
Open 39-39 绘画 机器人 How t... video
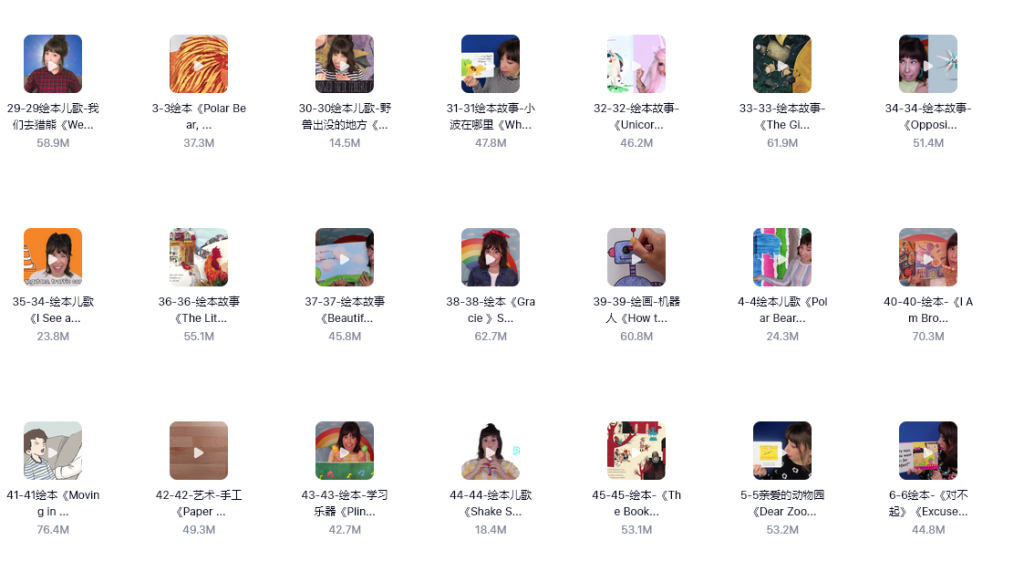pyautogui.click(x=636, y=257)
